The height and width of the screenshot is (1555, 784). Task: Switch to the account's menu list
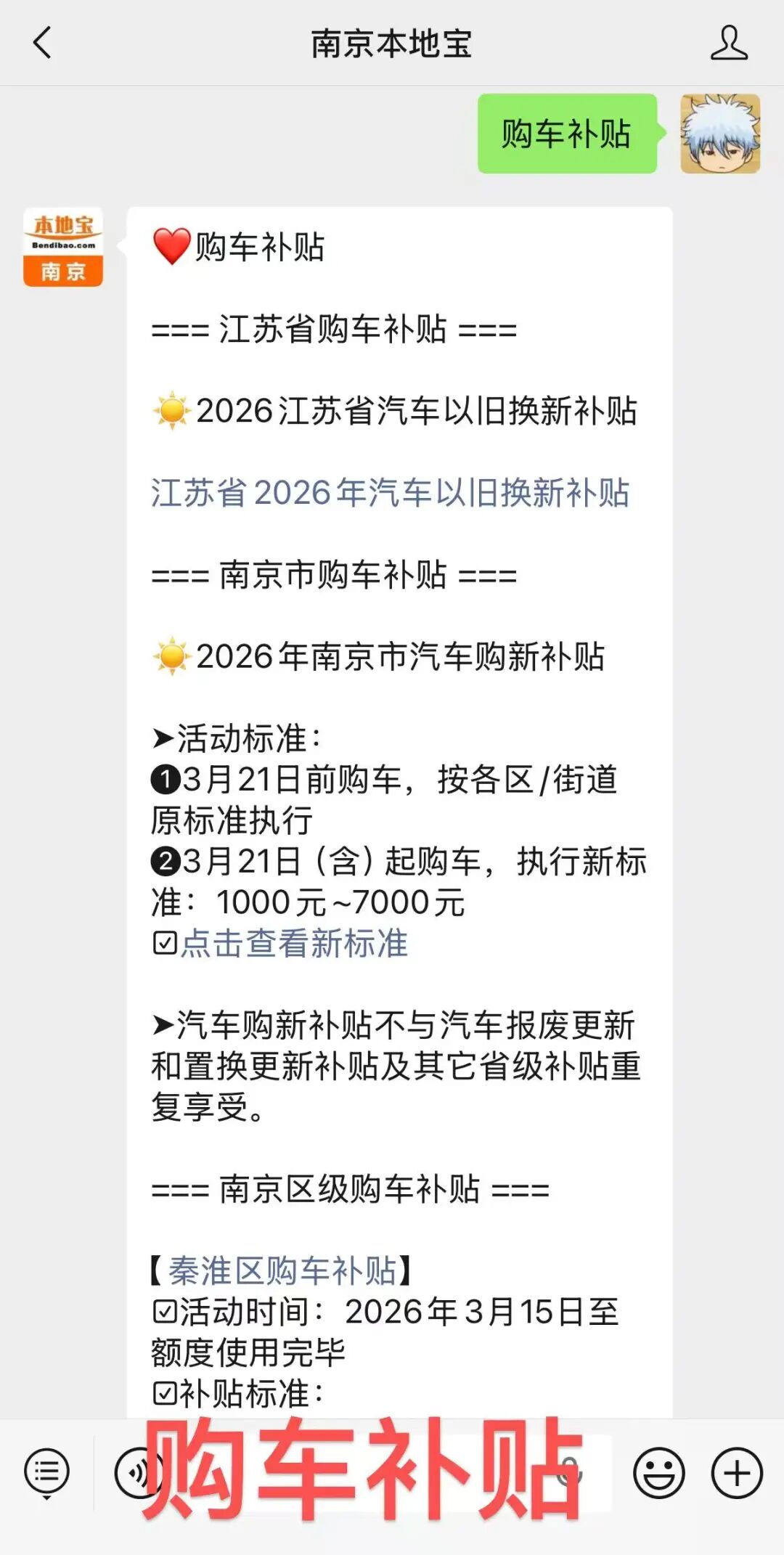(46, 1474)
